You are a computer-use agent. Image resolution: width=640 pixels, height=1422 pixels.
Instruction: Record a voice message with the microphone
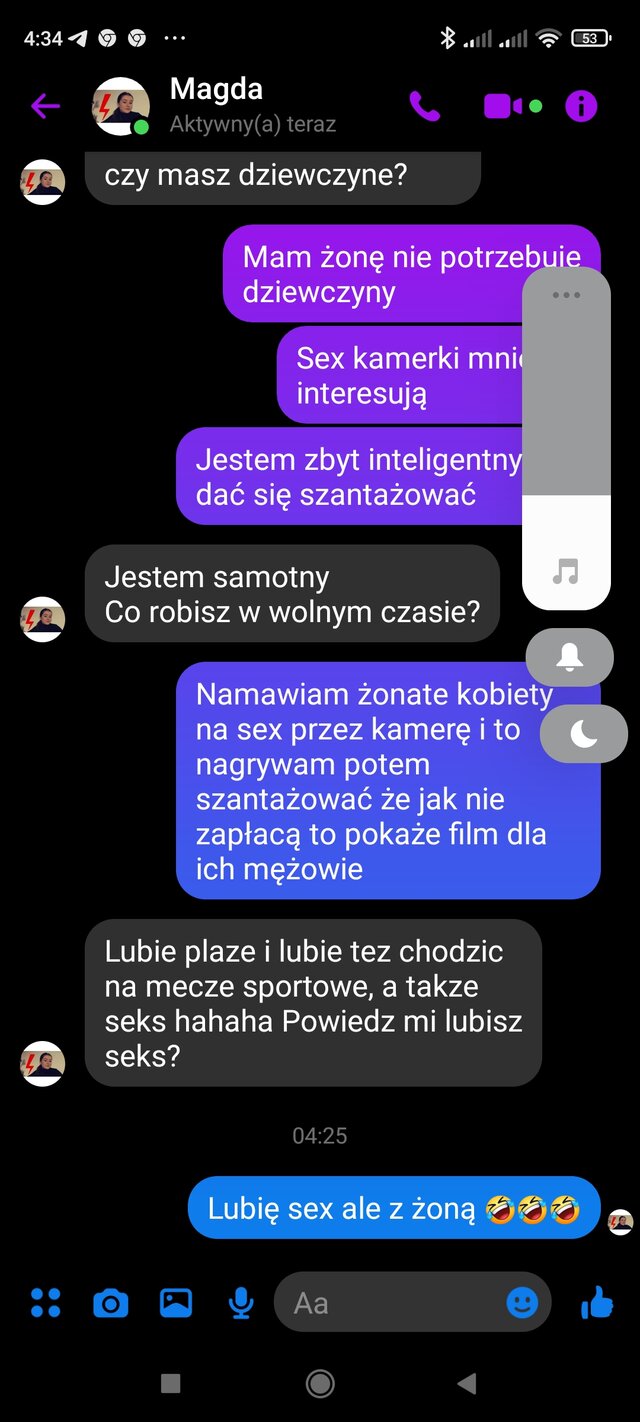click(x=241, y=1302)
